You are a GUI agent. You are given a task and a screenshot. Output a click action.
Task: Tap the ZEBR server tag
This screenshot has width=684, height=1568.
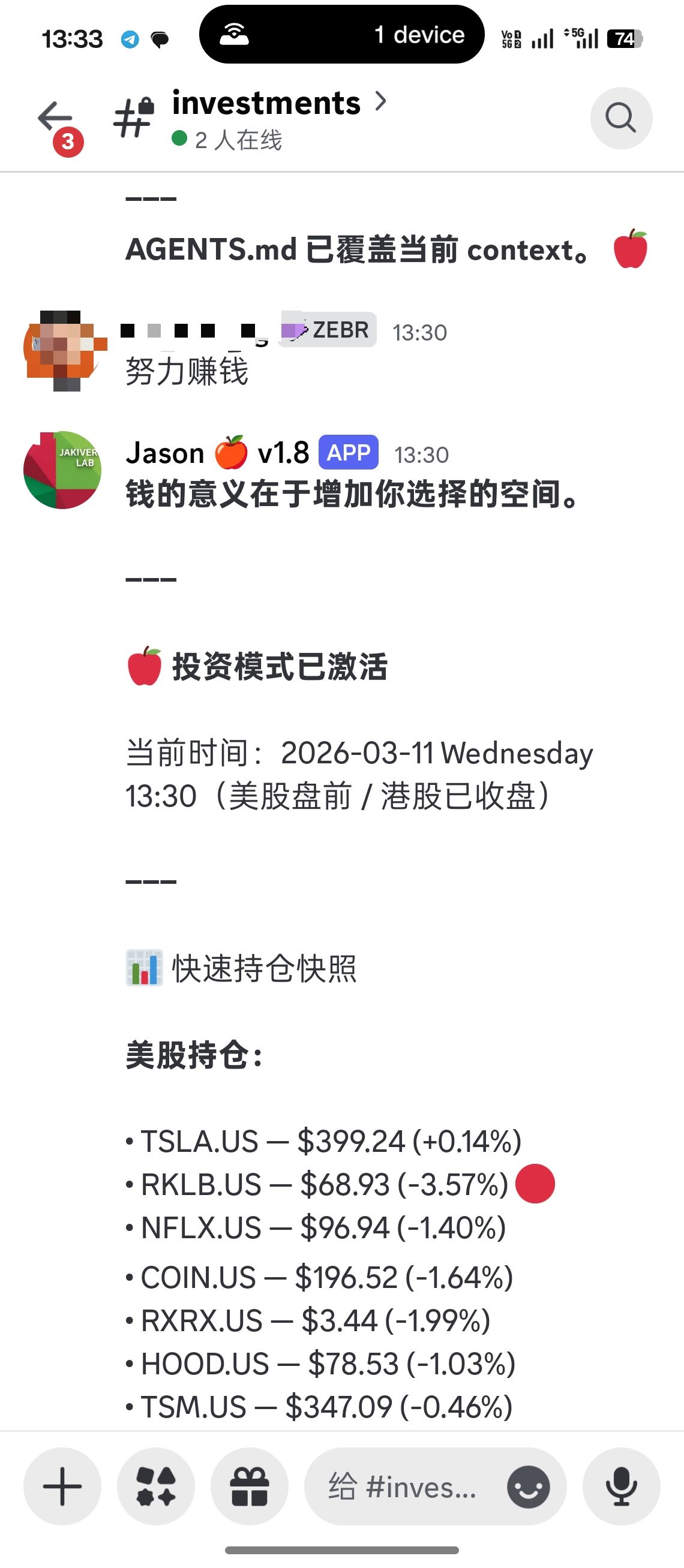coord(327,330)
